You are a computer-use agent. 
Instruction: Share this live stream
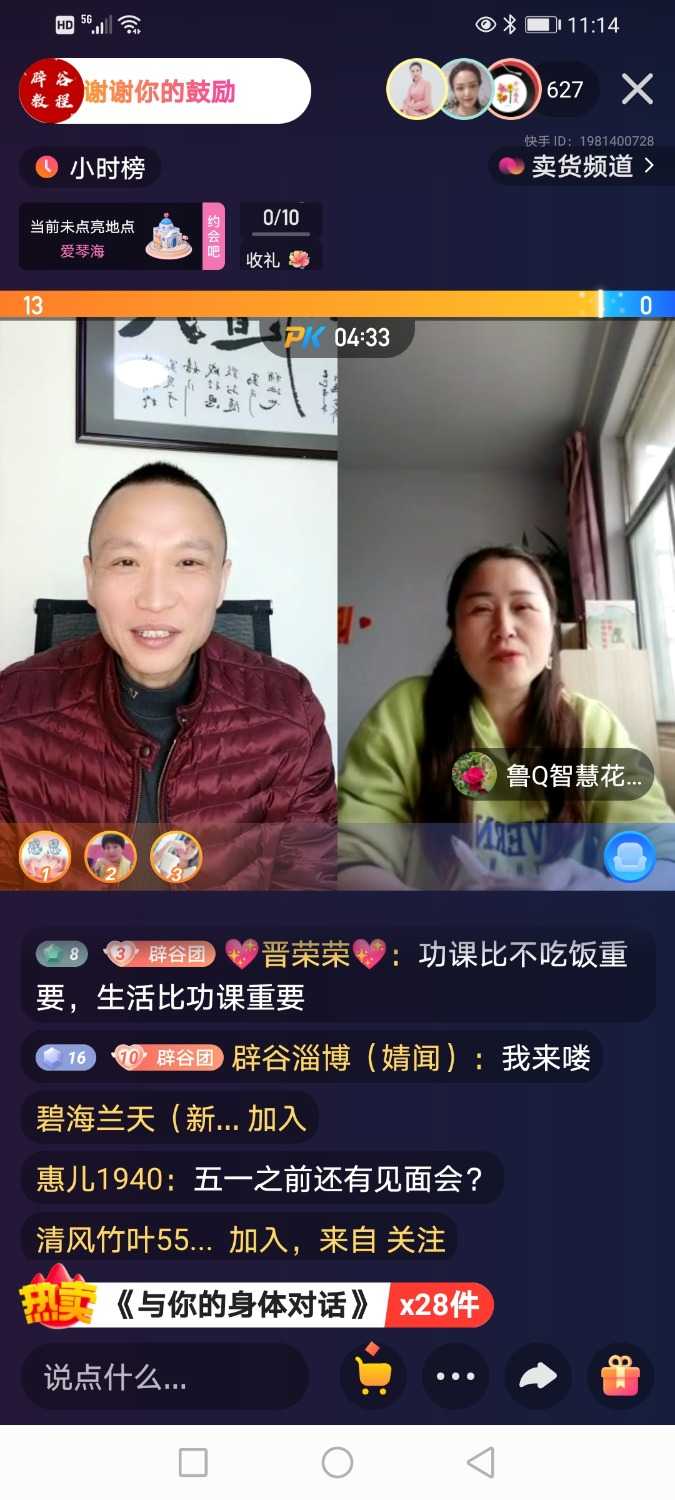pyautogui.click(x=538, y=1377)
